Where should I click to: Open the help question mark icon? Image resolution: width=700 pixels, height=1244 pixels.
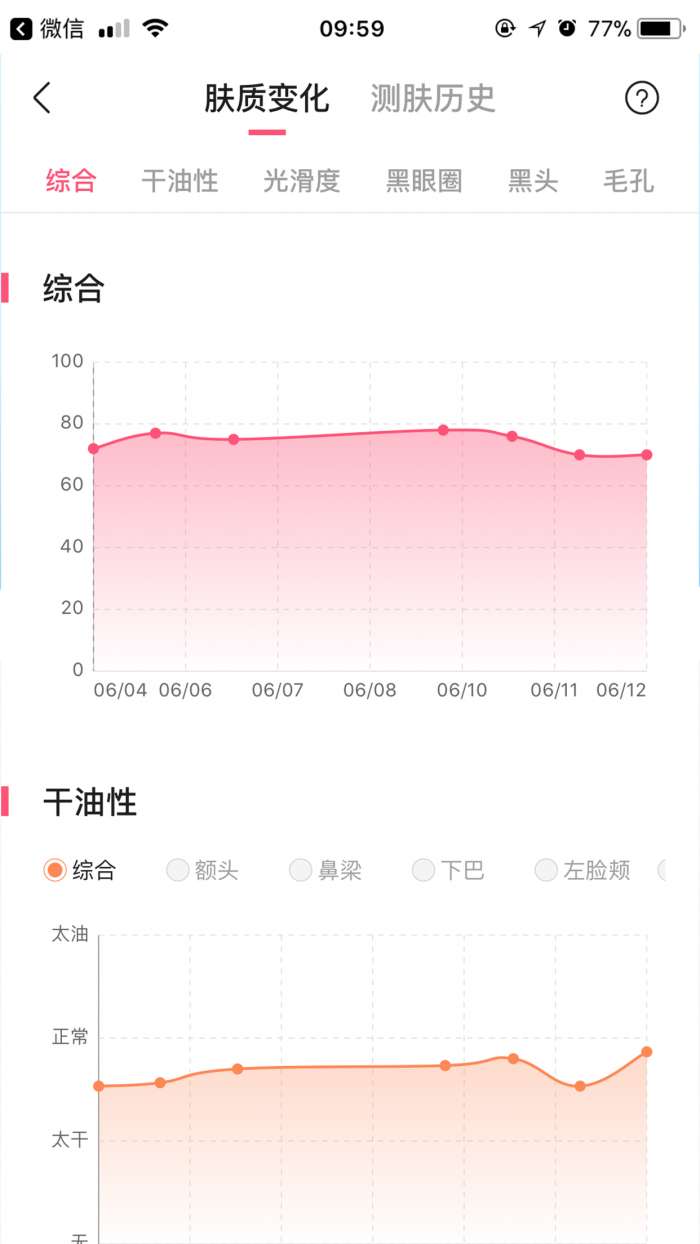pos(642,98)
